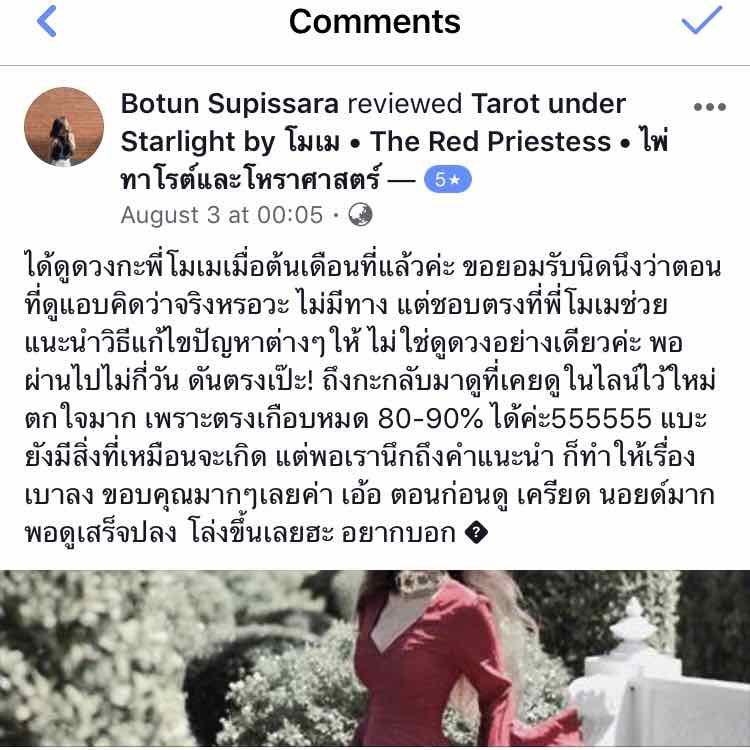Image resolution: width=750 pixels, height=750 pixels.
Task: Go back using the blue arrow
Action: (x=46, y=22)
